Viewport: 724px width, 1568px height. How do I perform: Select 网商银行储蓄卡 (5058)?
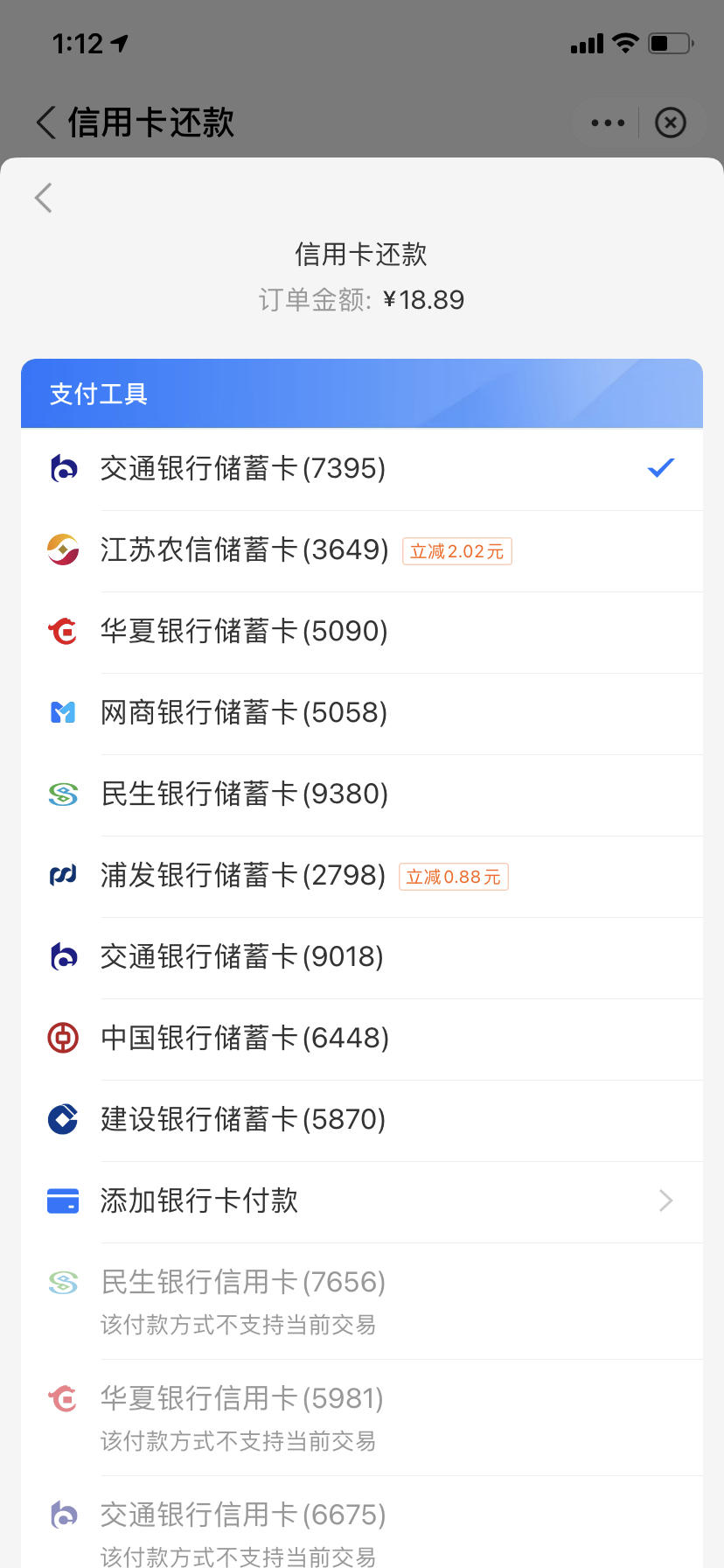[x=362, y=713]
